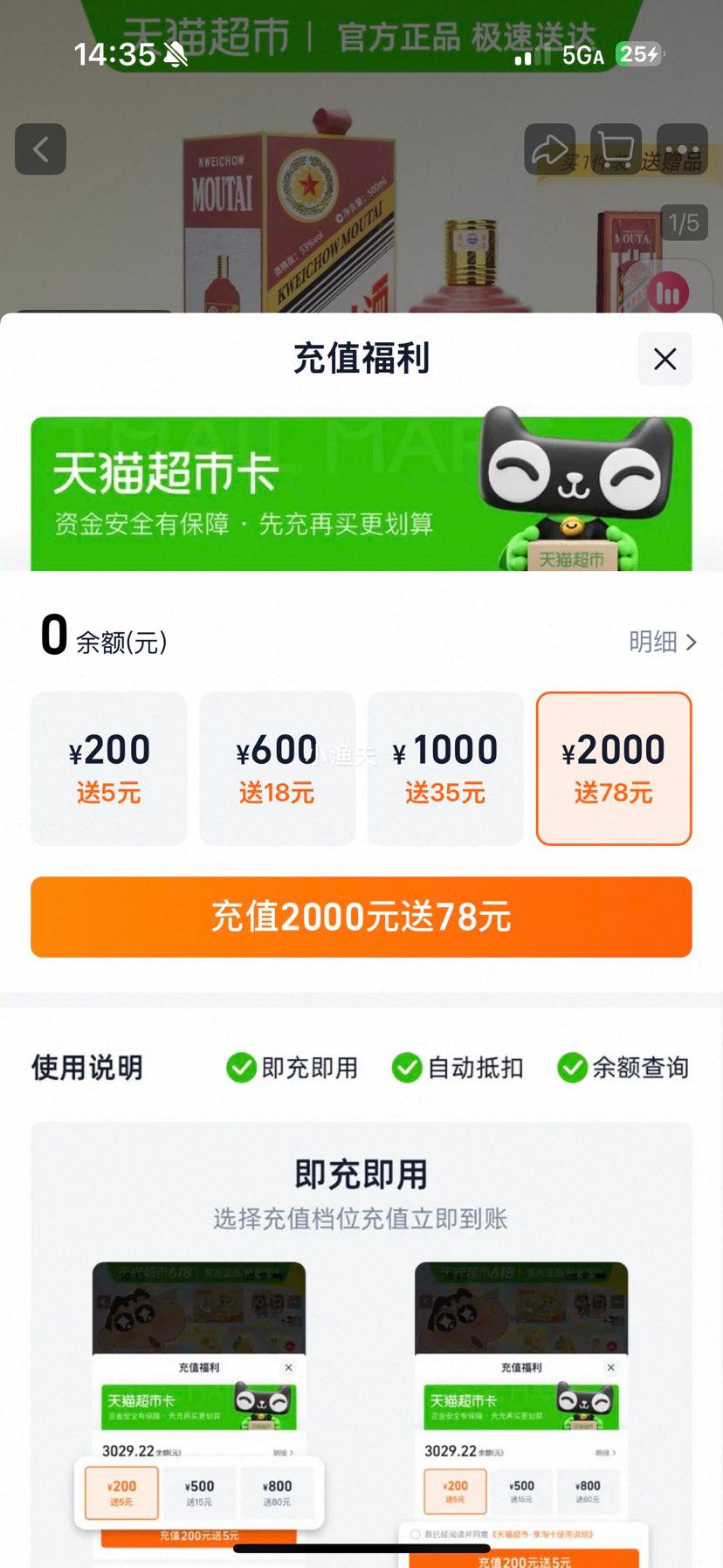Tap the back arrow at top left
This screenshot has height=1568, width=723.
40,148
